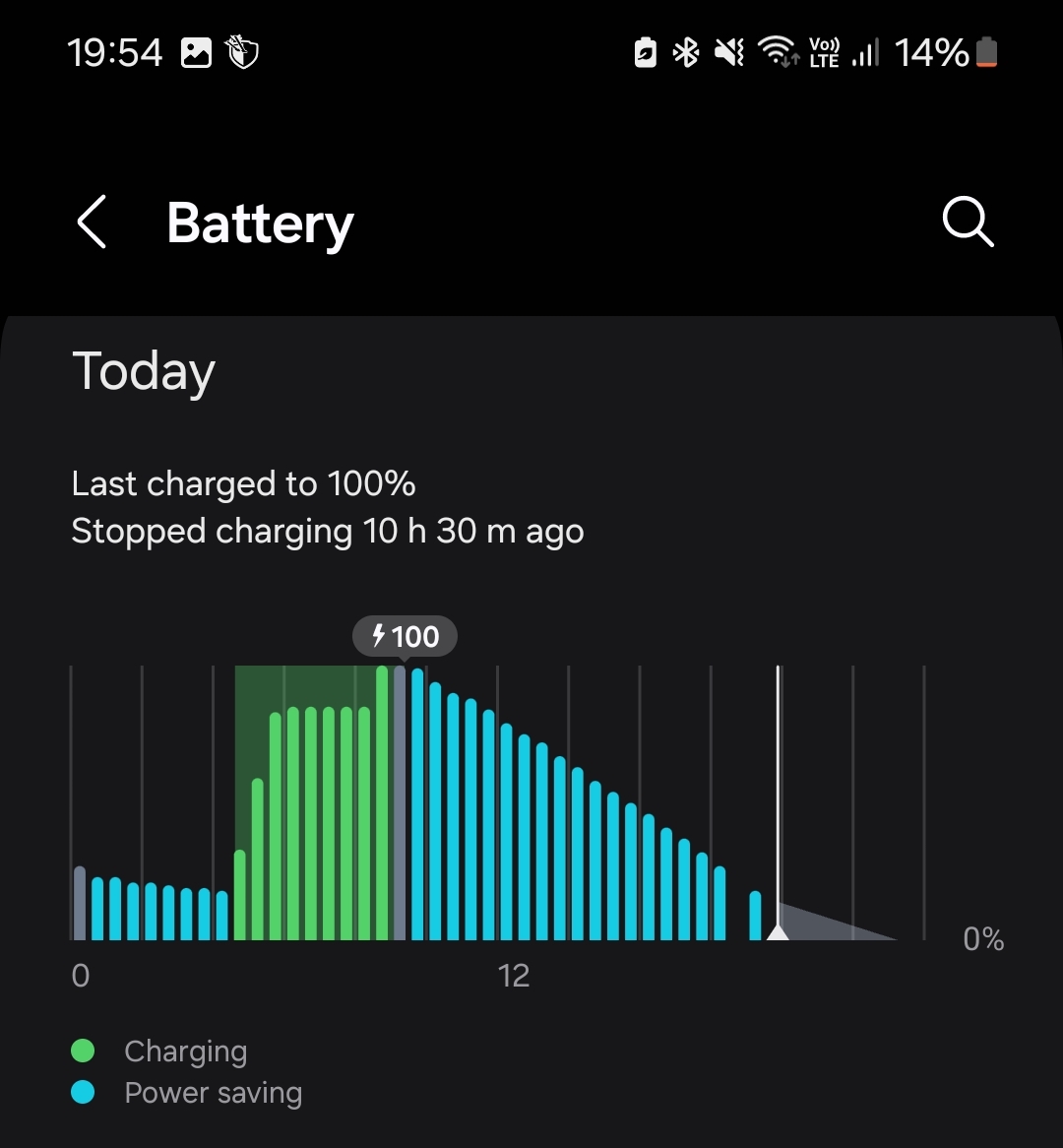Tap the Bluetooth icon in the status bar
Screen dimensions: 1063x1148
click(x=686, y=53)
